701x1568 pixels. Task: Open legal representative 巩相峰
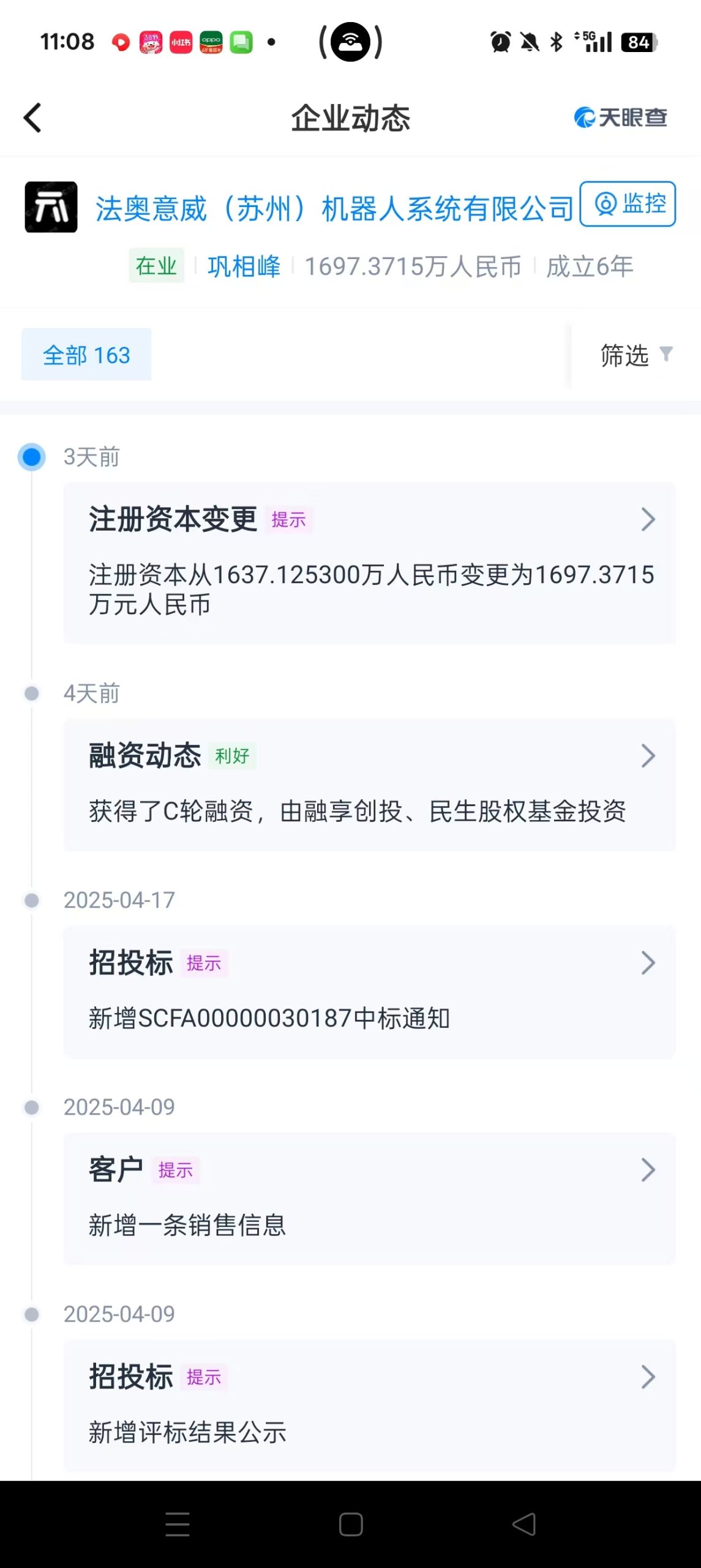(x=244, y=266)
